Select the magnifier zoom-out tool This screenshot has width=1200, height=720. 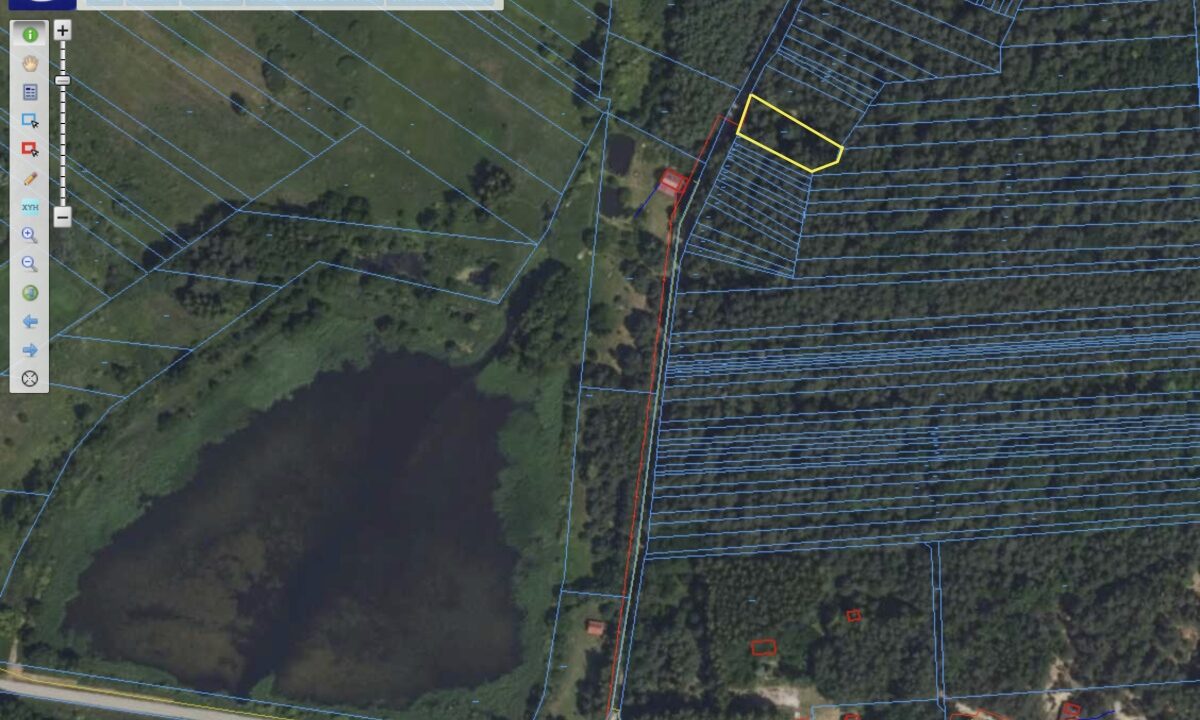click(x=30, y=264)
